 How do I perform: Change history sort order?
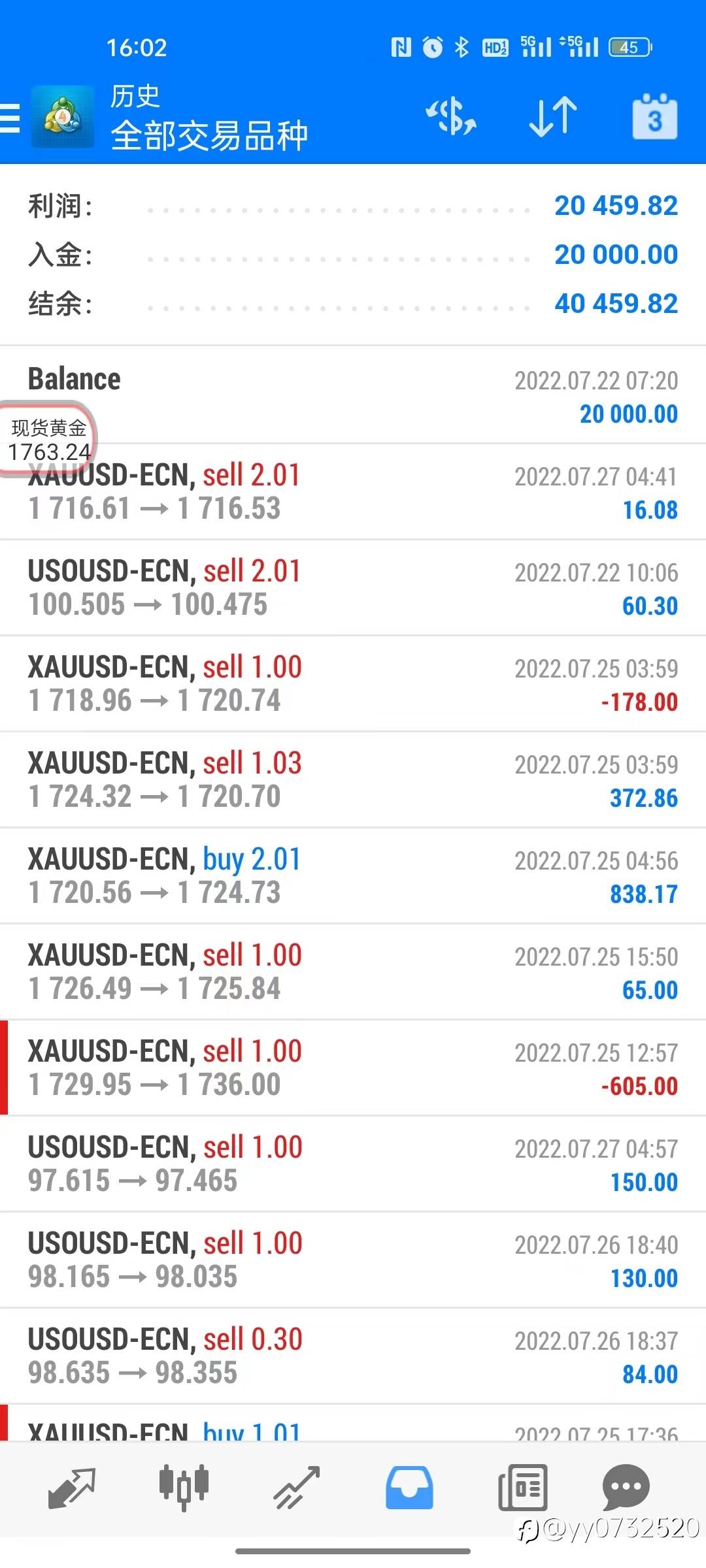[553, 118]
